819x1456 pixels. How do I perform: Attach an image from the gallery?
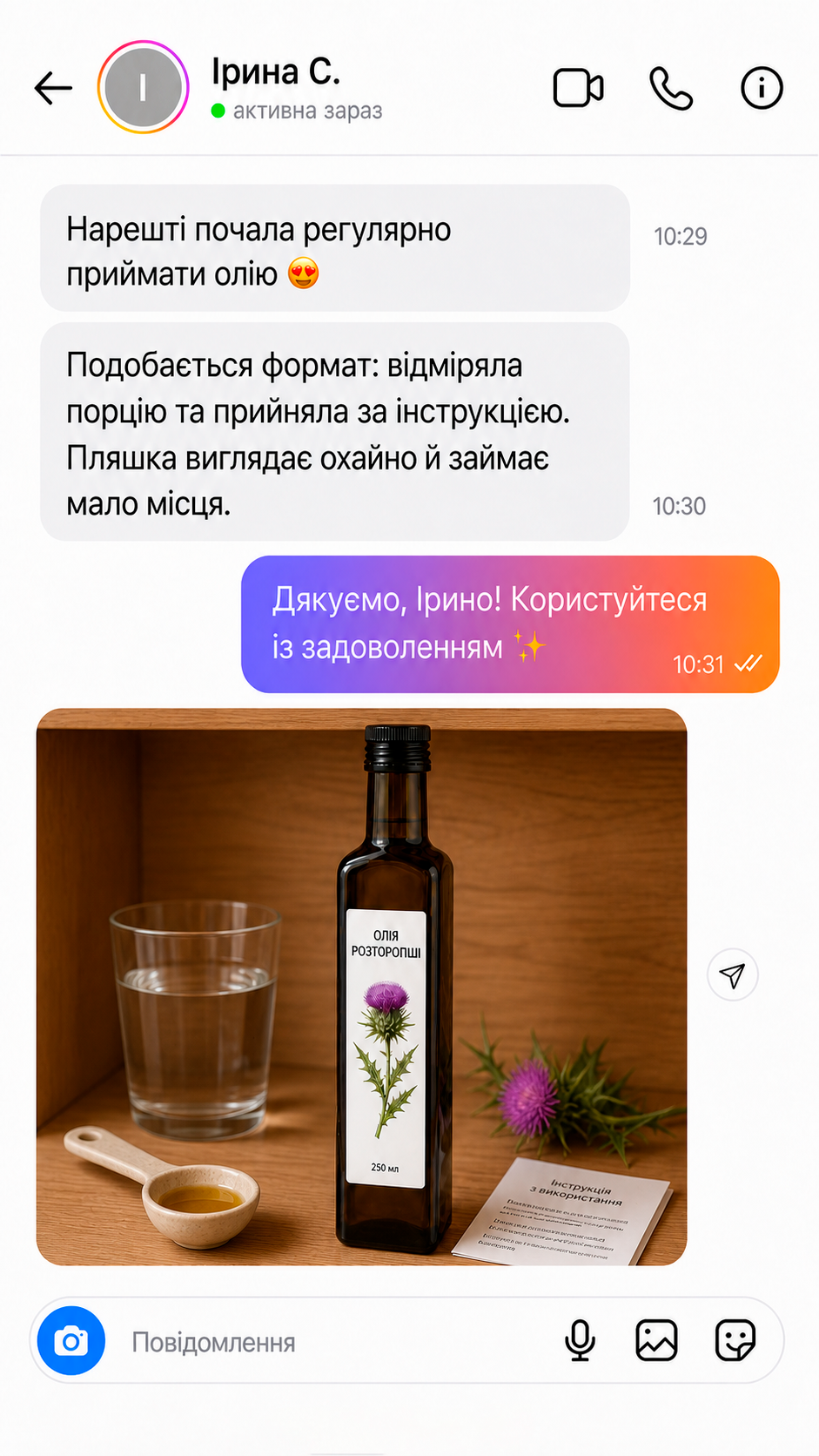[x=656, y=1340]
